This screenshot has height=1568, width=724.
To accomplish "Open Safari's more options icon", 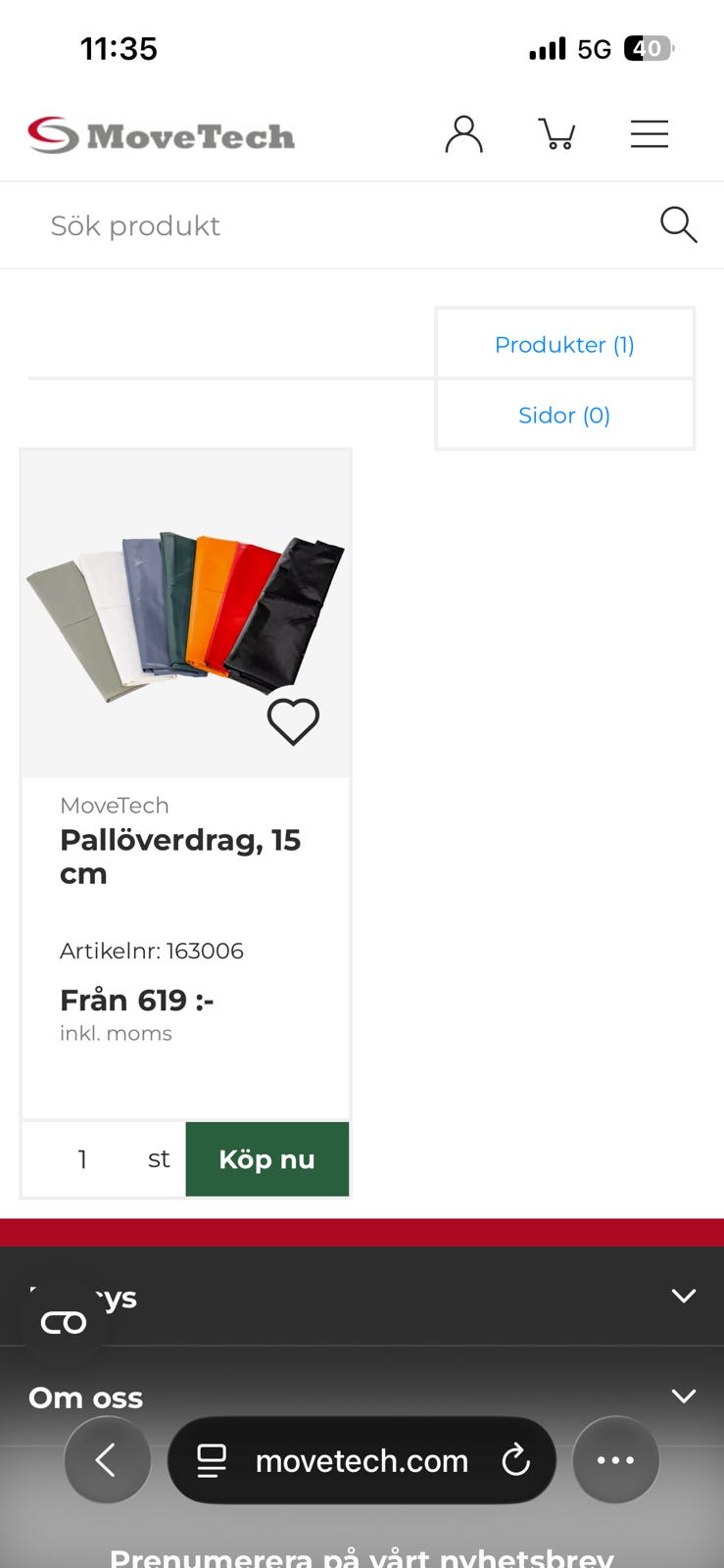I will [x=614, y=1460].
